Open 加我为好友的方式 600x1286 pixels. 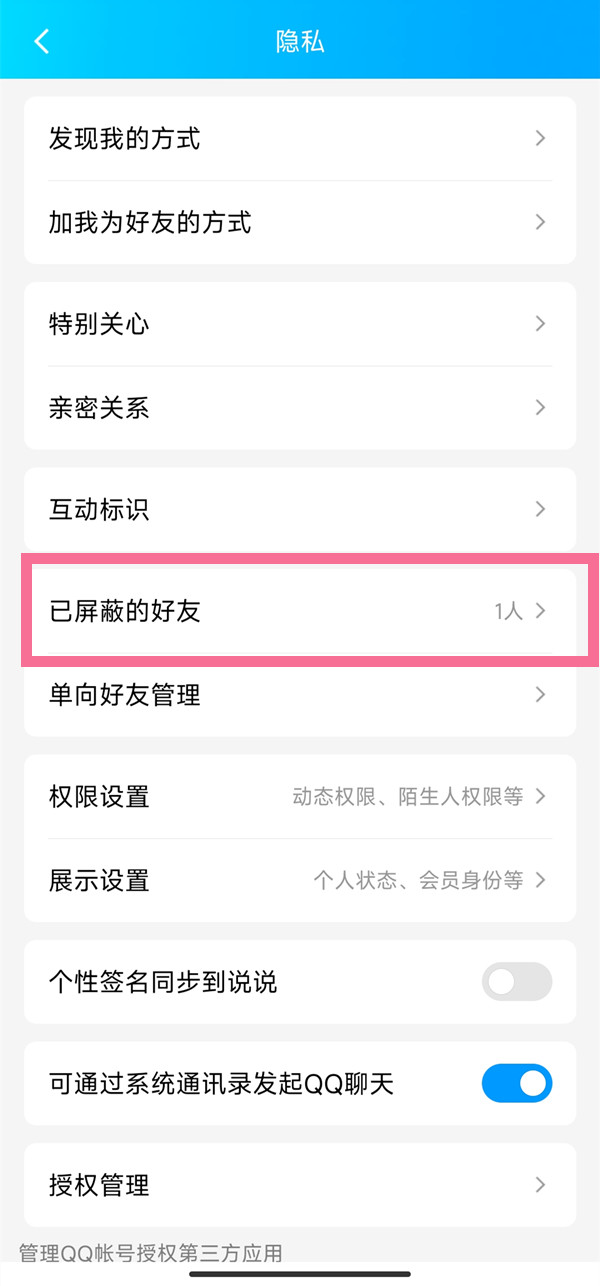click(300, 222)
